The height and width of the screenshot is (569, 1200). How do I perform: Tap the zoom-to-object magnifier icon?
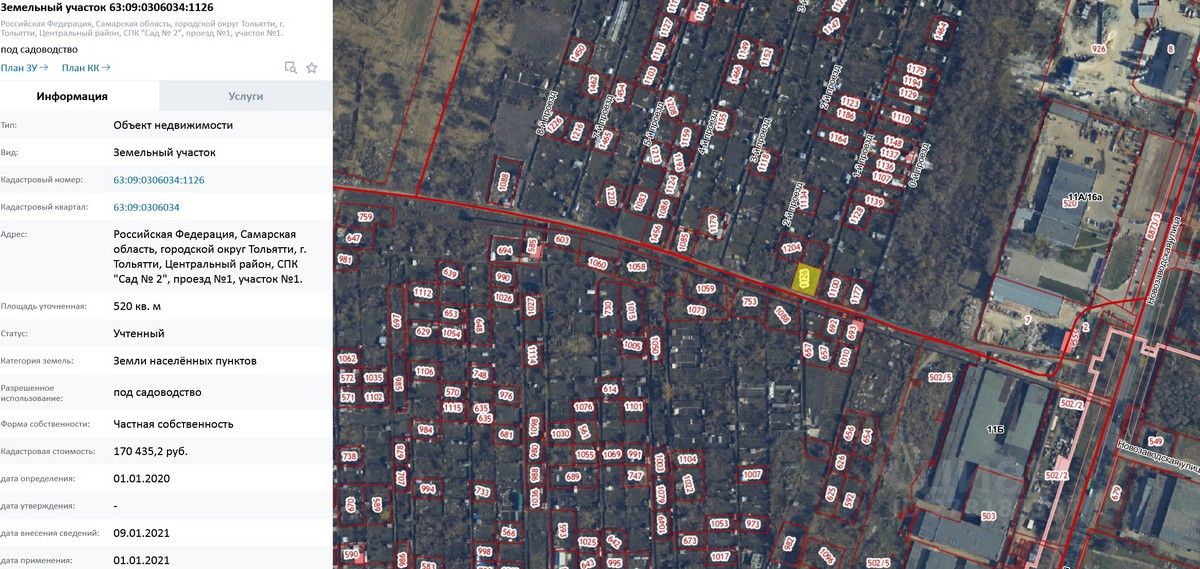pyautogui.click(x=290, y=68)
